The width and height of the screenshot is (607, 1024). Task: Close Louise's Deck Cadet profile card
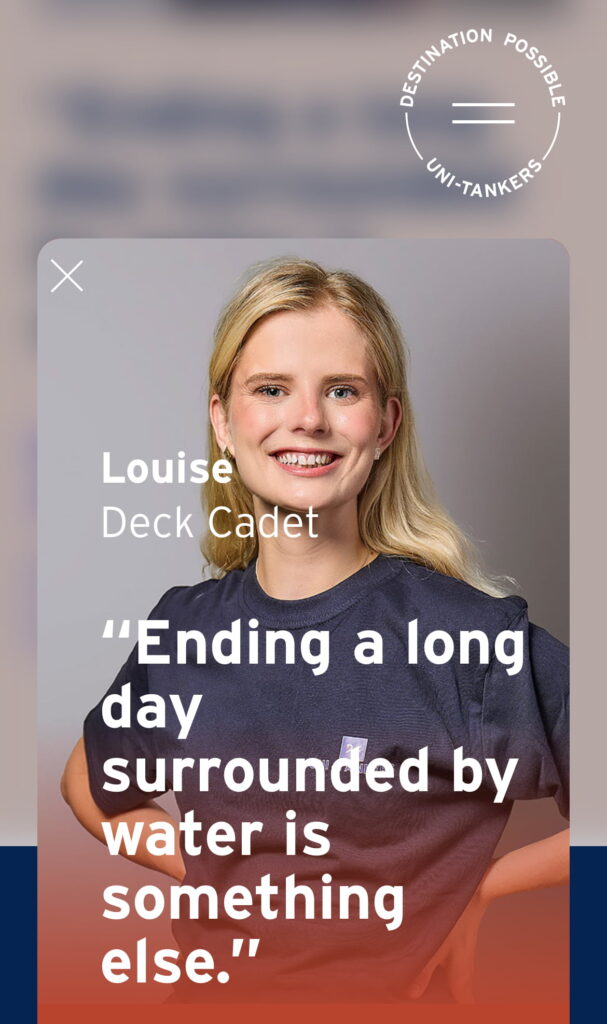[67, 276]
